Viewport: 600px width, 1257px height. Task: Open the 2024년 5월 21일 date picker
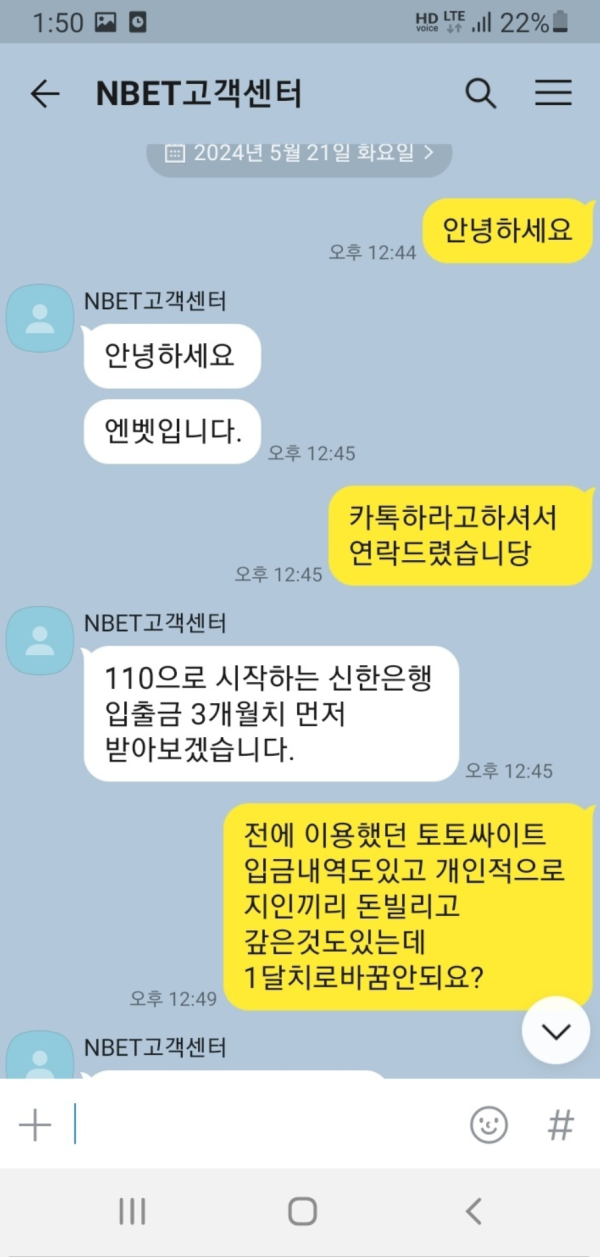point(300,153)
